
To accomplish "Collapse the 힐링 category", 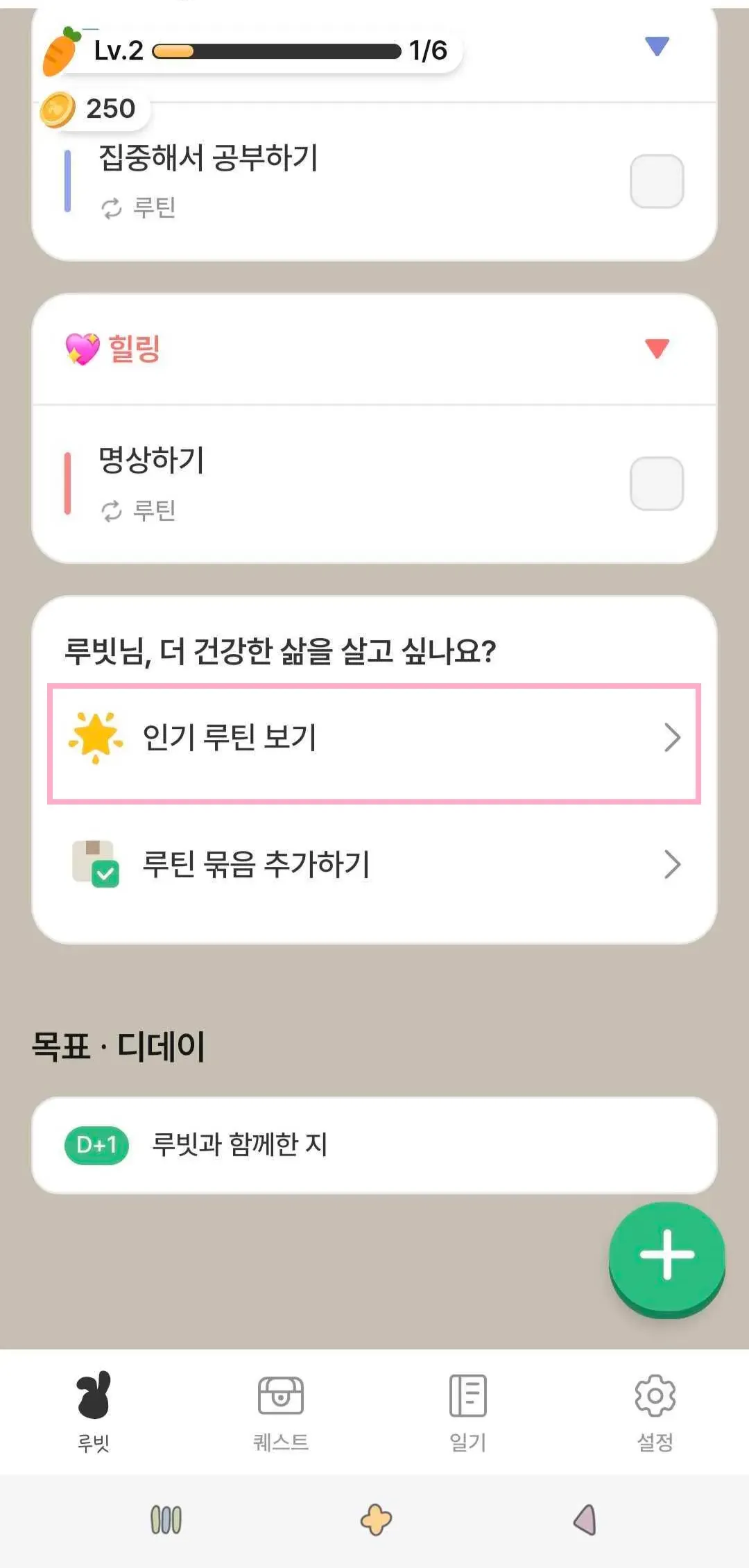I will point(656,348).
